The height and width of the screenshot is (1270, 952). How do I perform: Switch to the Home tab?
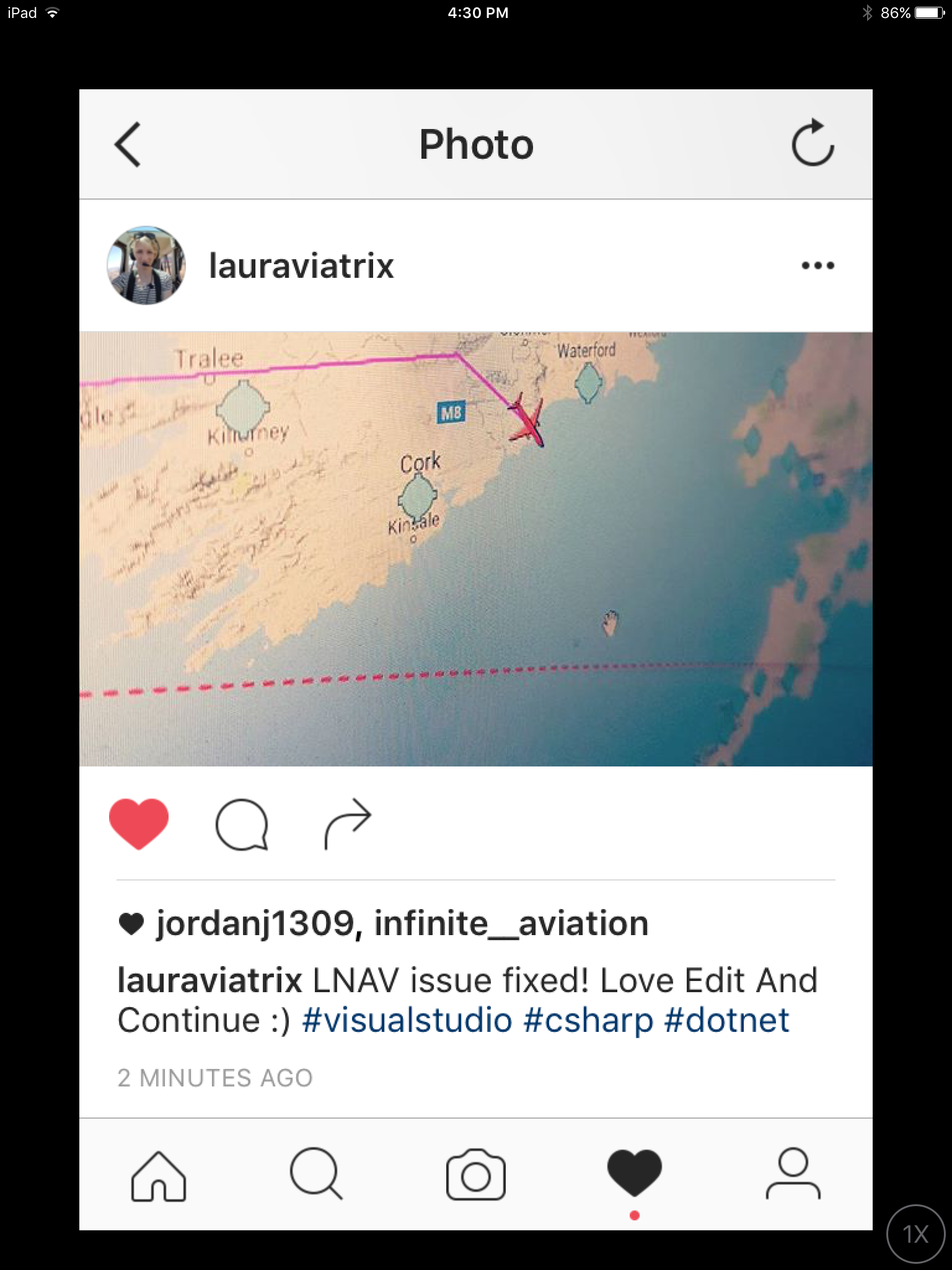159,1176
